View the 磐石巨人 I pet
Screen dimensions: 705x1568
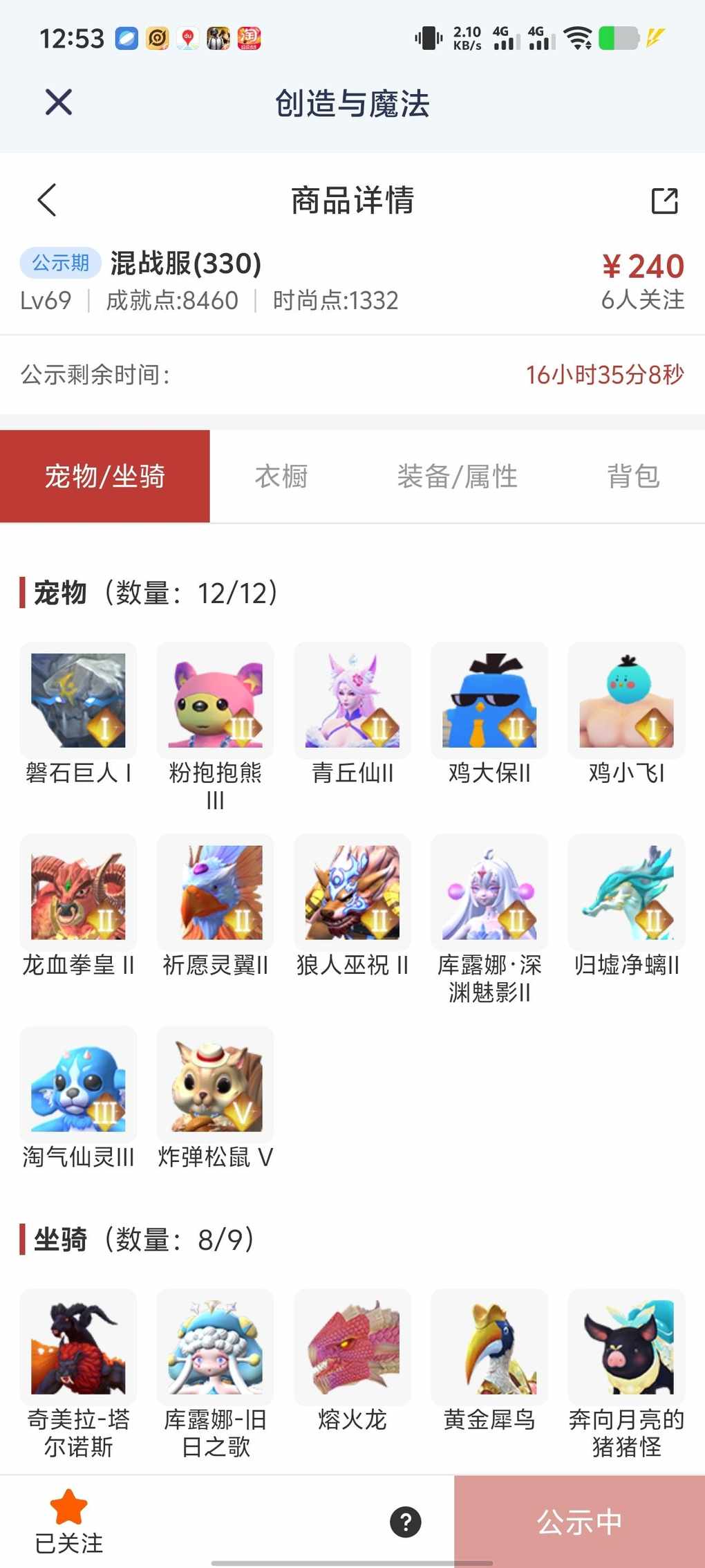78,701
